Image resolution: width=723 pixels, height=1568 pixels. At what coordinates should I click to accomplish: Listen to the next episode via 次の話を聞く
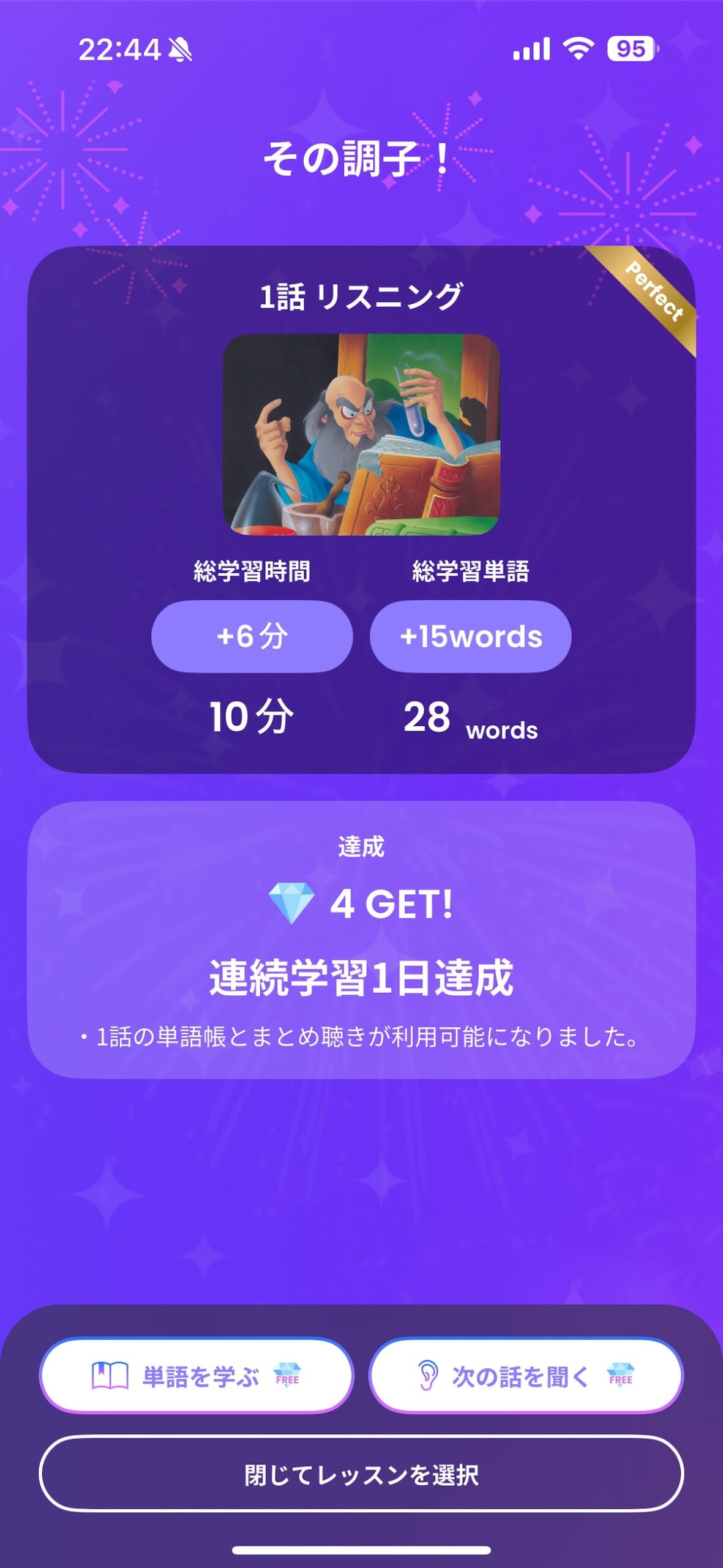coord(525,1376)
